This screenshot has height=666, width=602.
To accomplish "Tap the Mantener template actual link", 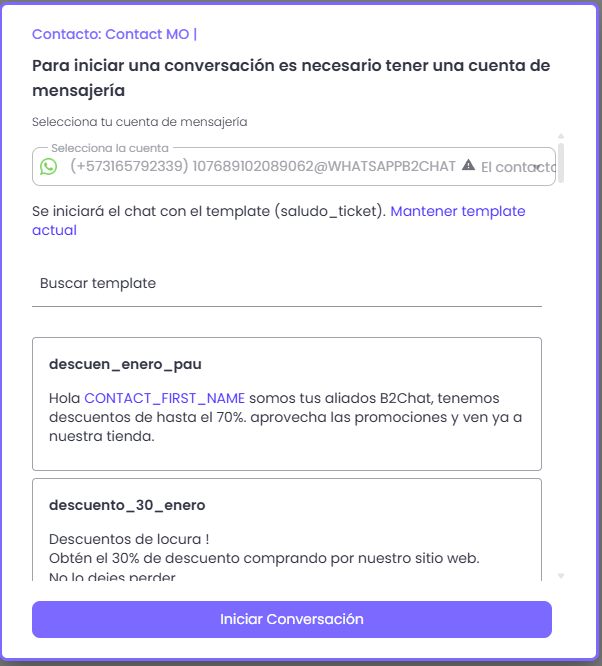I will point(457,211).
